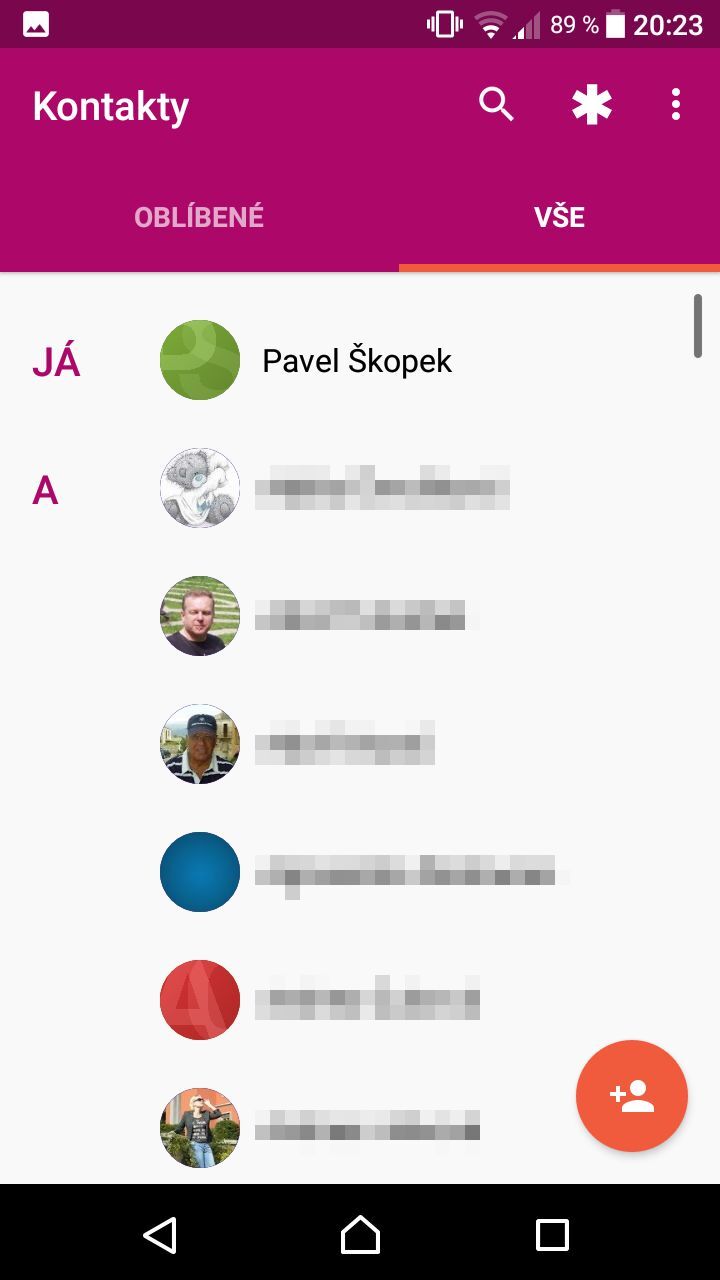Tap the asterisk icon in the app bar
The height and width of the screenshot is (1280, 720).
(x=592, y=104)
